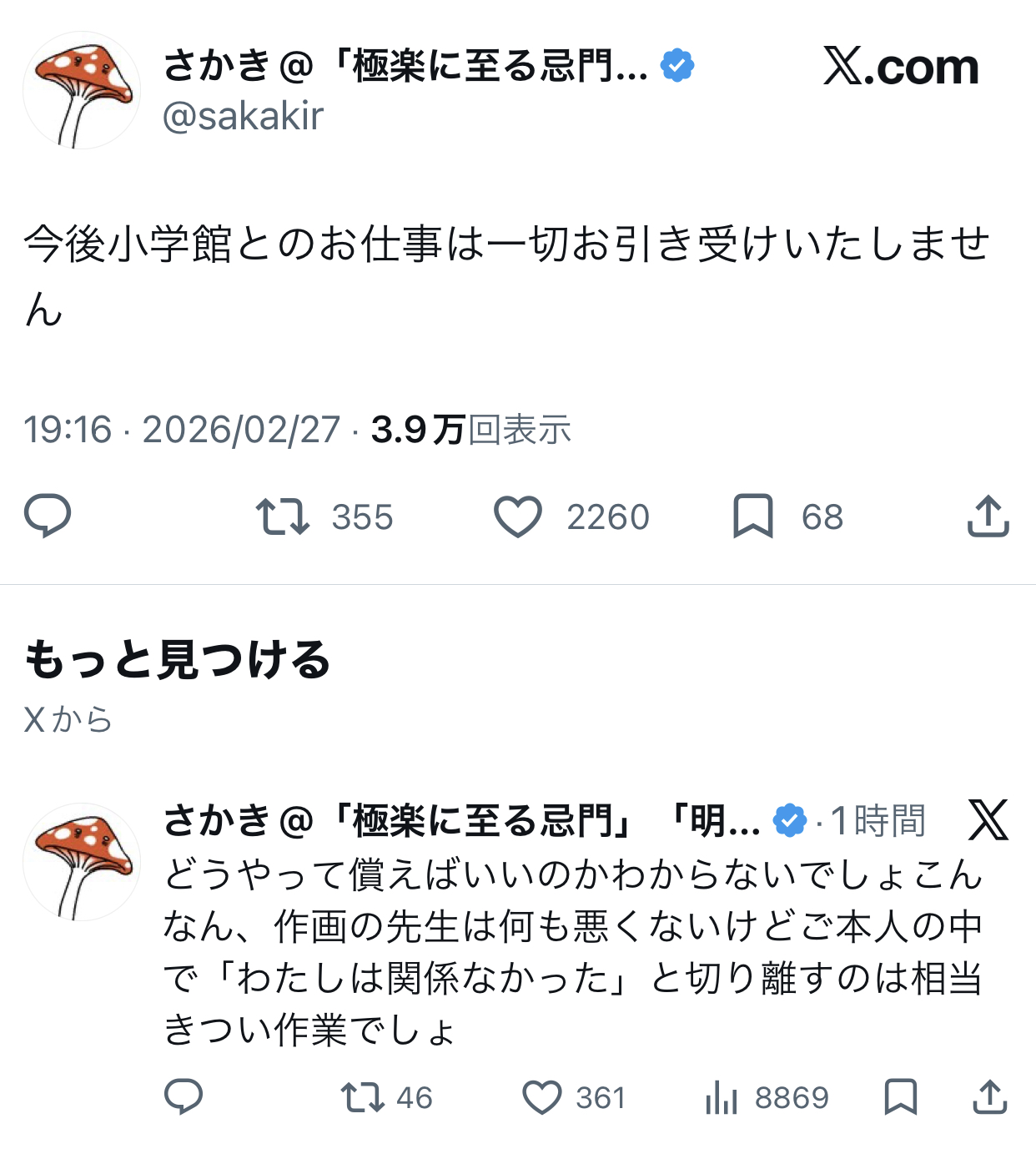View analytics showing 8869 views

click(x=767, y=1097)
